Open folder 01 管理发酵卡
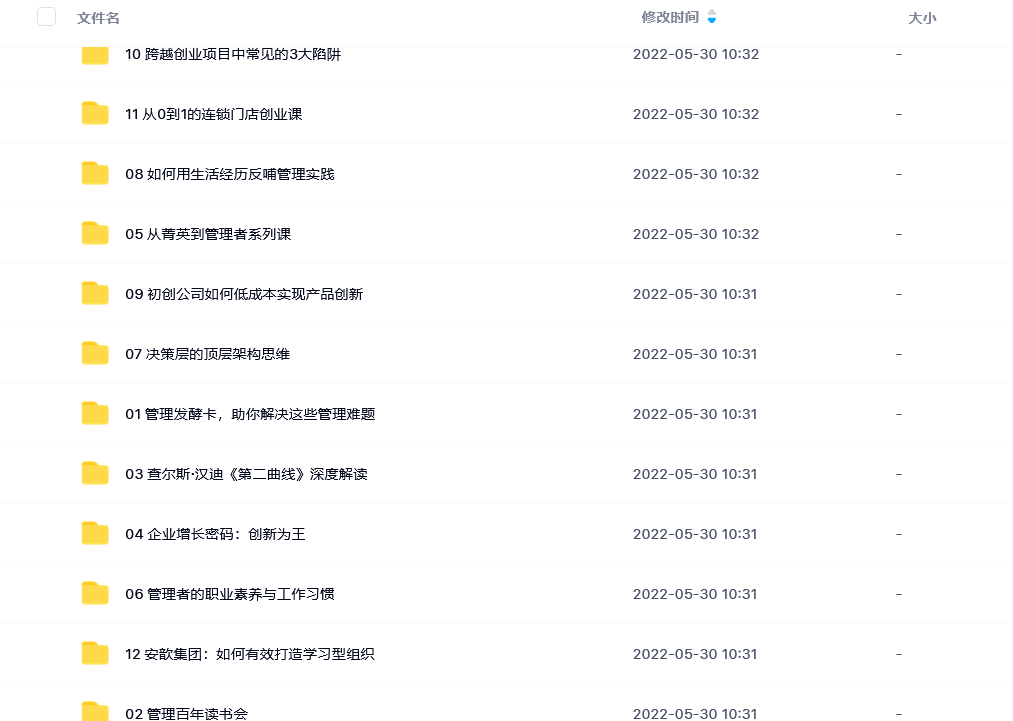Screen dimensions: 1013x721 coord(250,414)
